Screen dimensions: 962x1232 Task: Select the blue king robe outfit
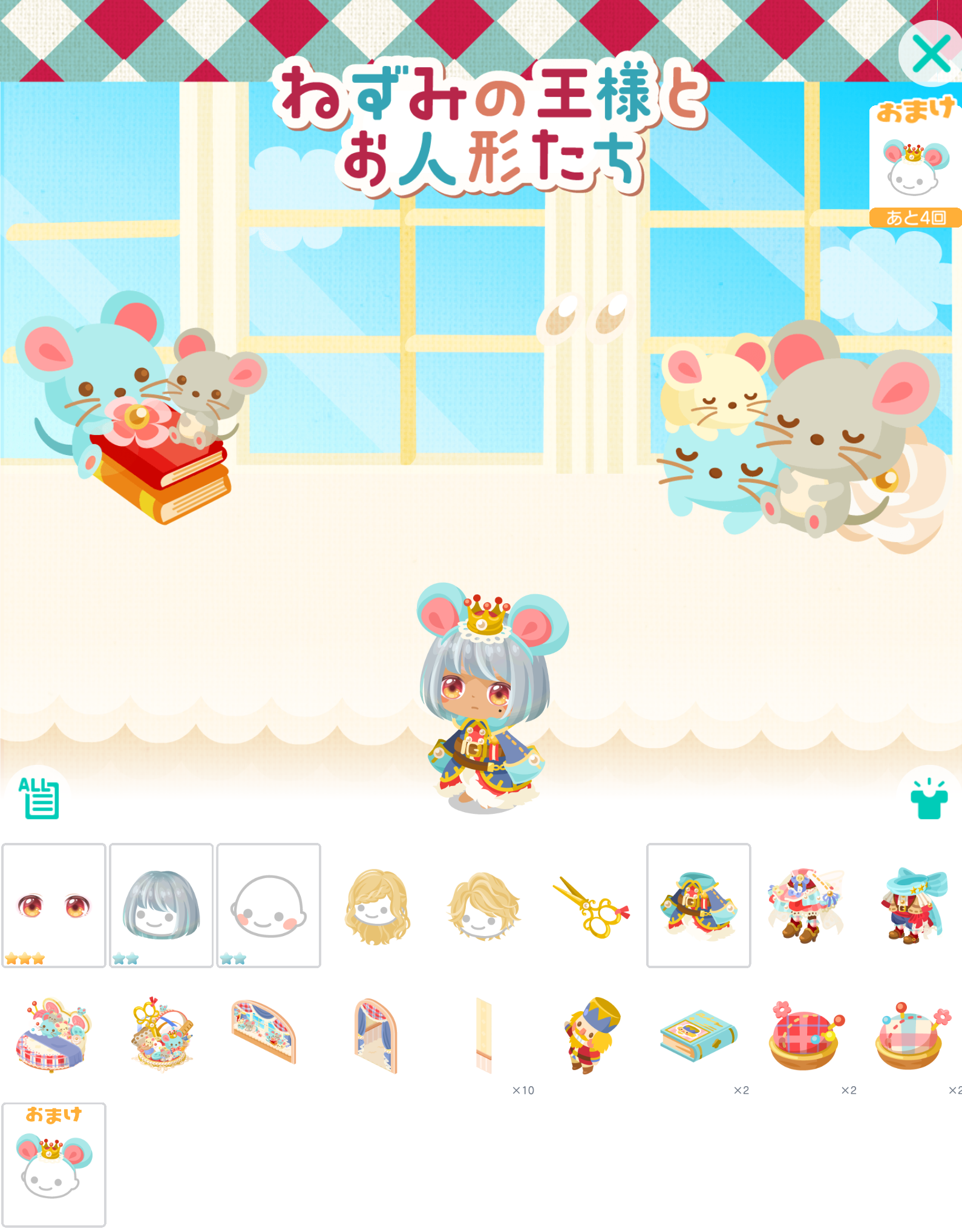(698, 905)
